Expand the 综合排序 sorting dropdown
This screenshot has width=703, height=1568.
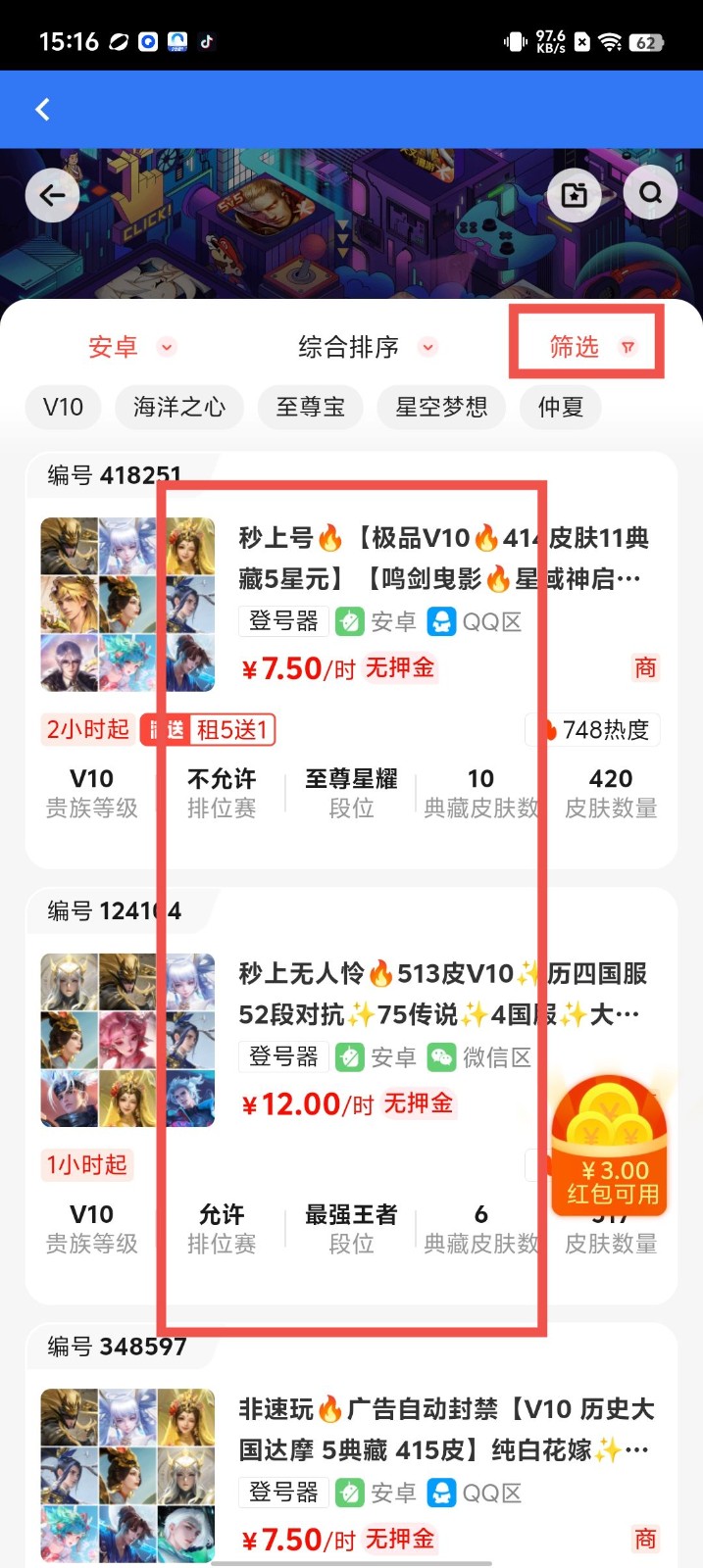click(366, 347)
